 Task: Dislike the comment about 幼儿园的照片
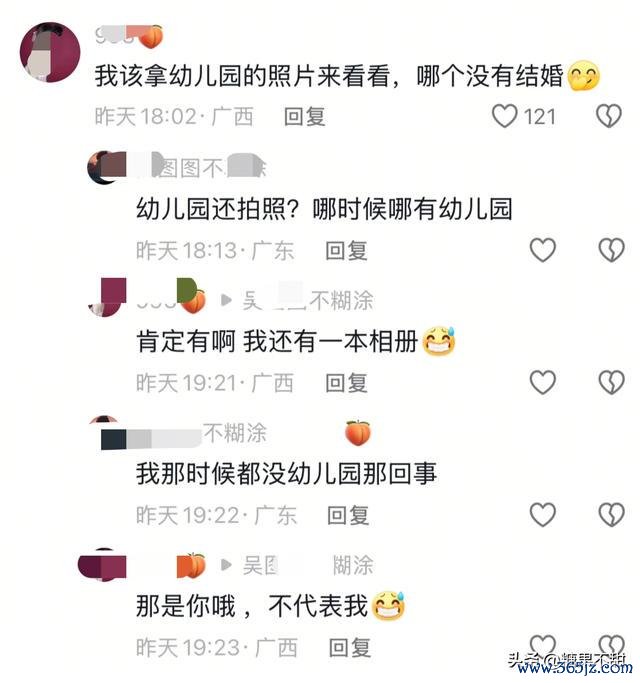tap(609, 117)
